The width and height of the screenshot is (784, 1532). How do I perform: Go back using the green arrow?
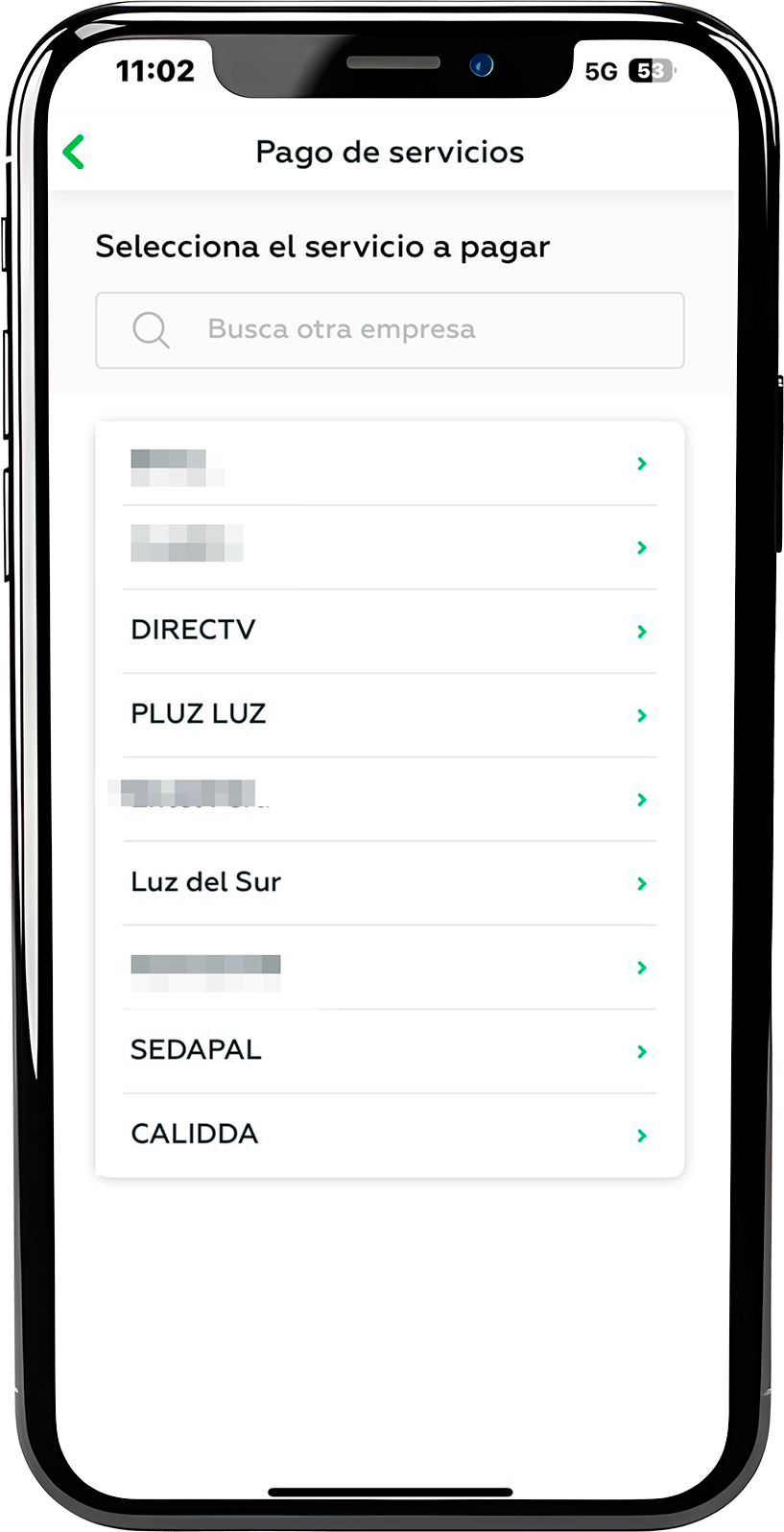click(x=74, y=152)
